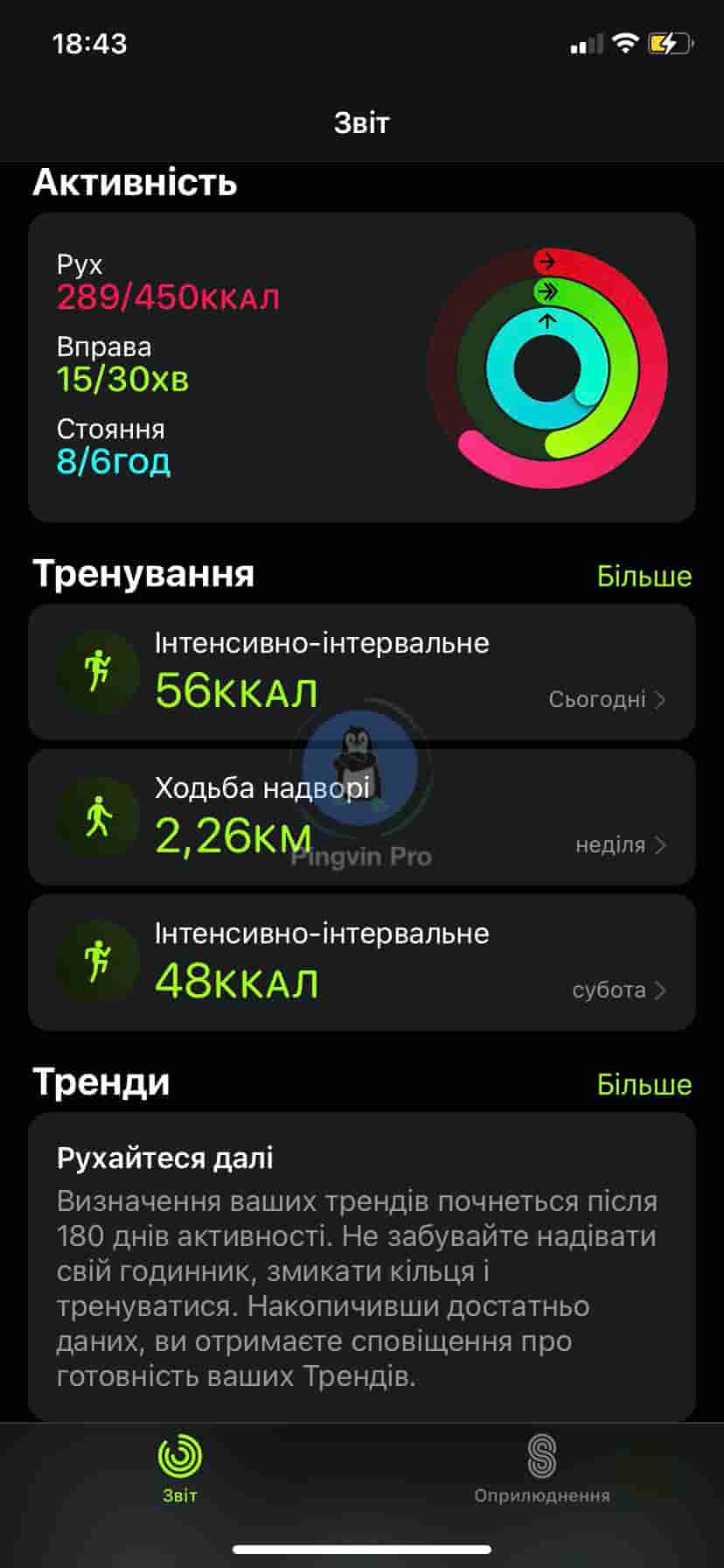
Task: Open the Ходьба надворі 2,26 км workout
Action: tap(362, 817)
